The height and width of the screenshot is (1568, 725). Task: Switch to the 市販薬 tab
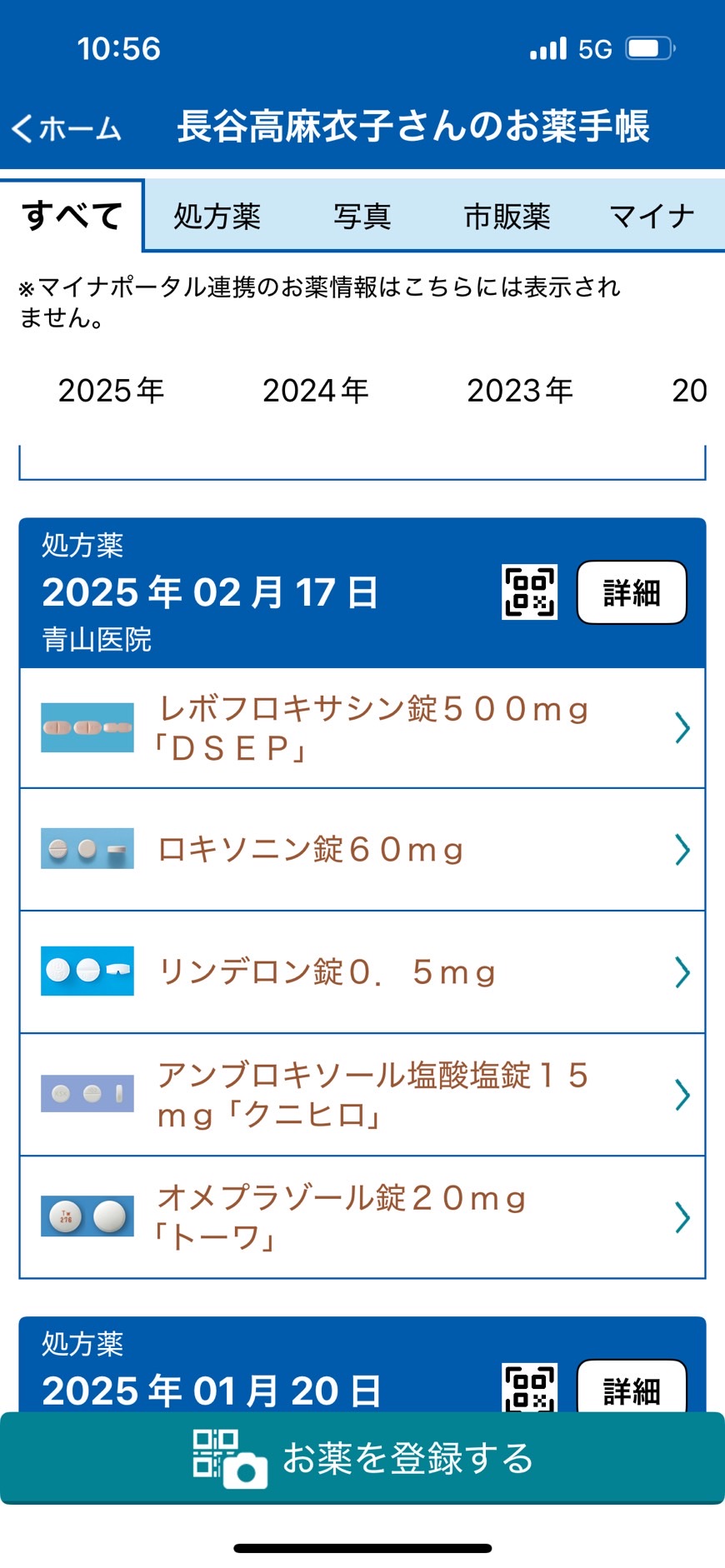(x=507, y=217)
